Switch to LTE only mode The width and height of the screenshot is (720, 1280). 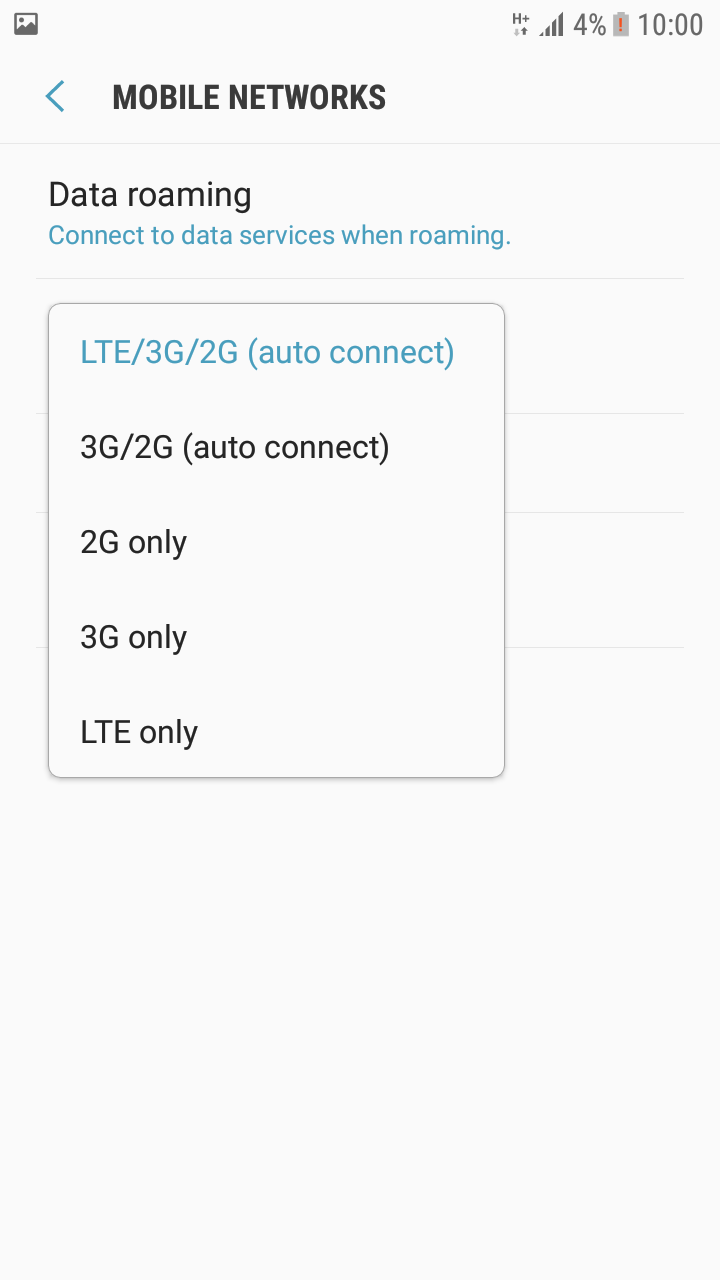[x=139, y=732]
